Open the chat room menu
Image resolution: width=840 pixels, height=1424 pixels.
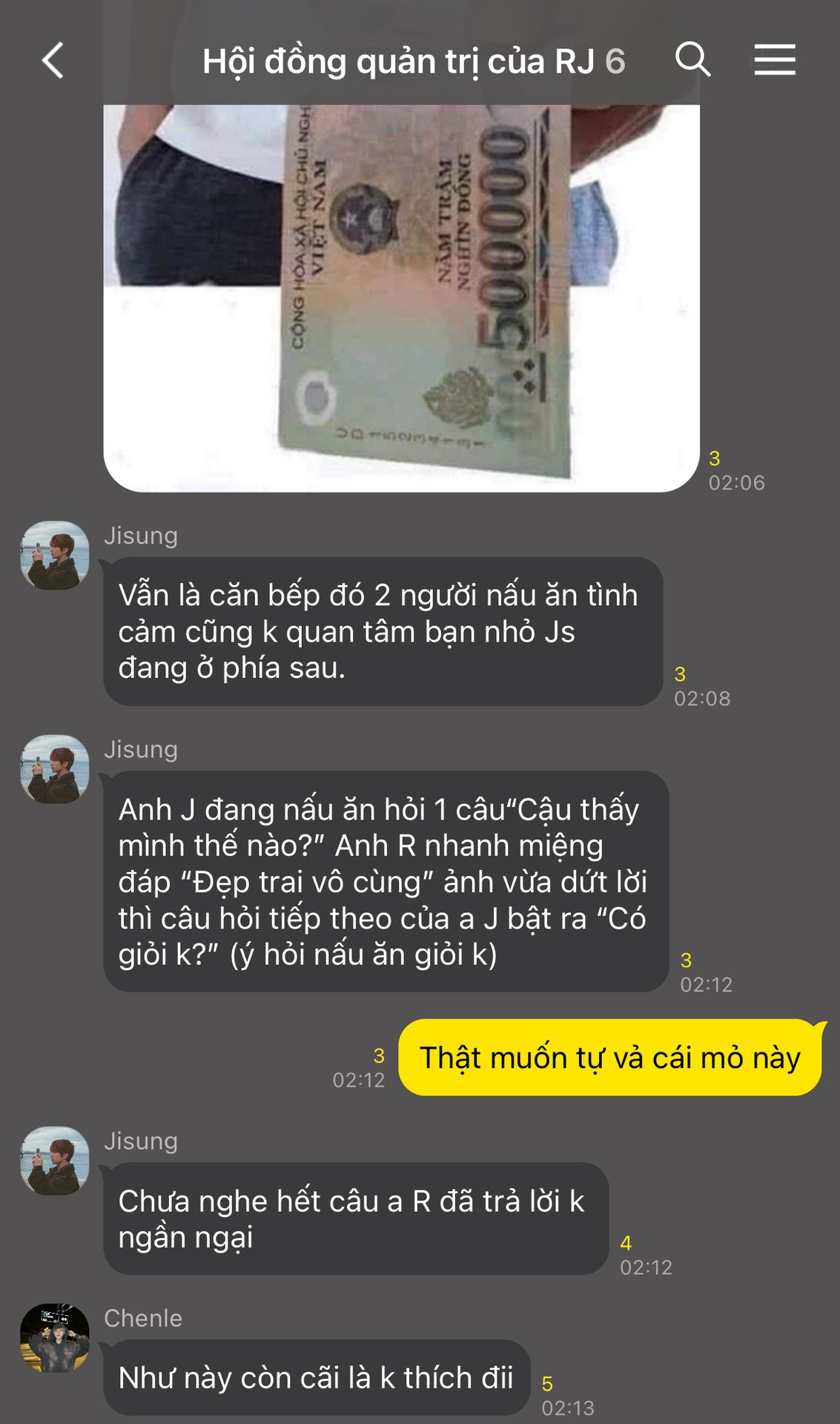(775, 60)
